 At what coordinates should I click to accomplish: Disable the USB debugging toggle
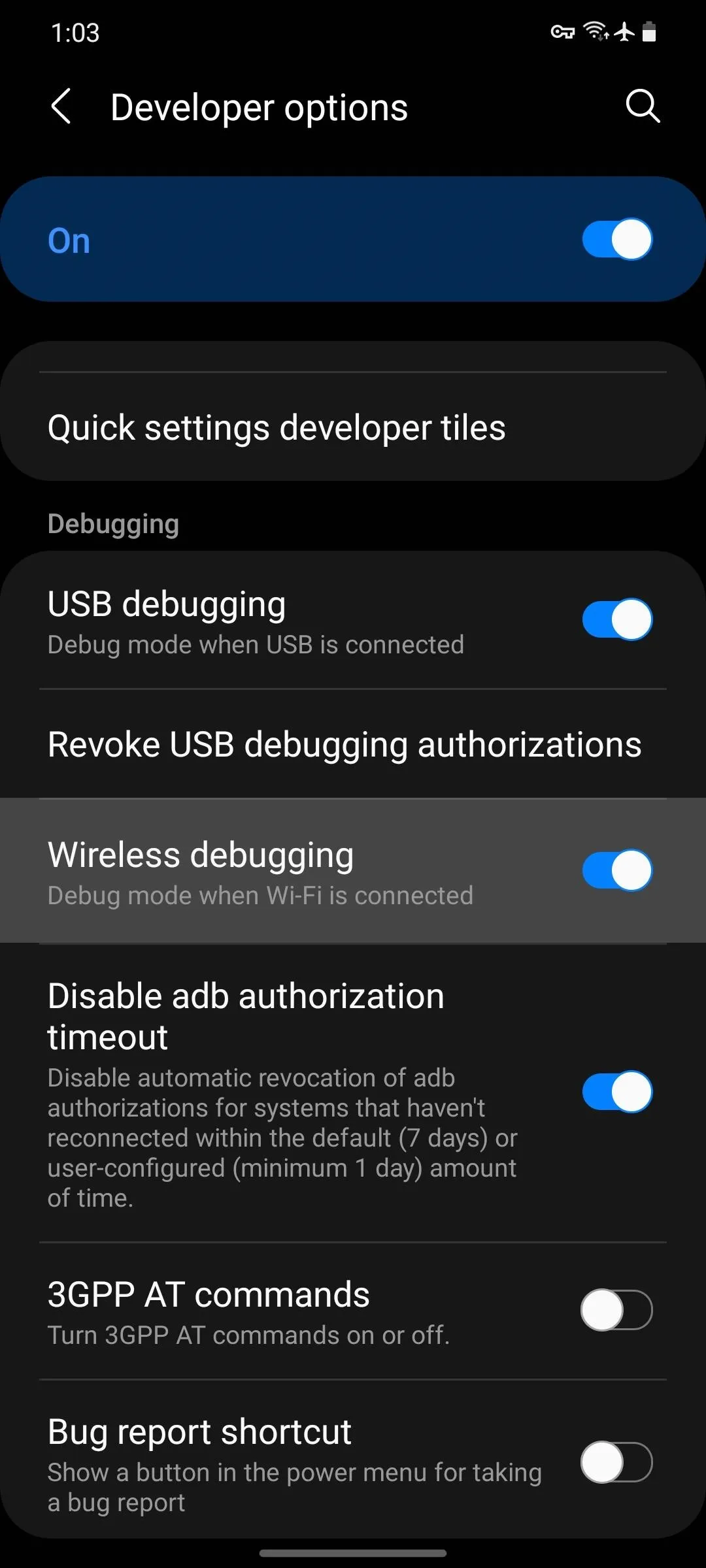[617, 619]
